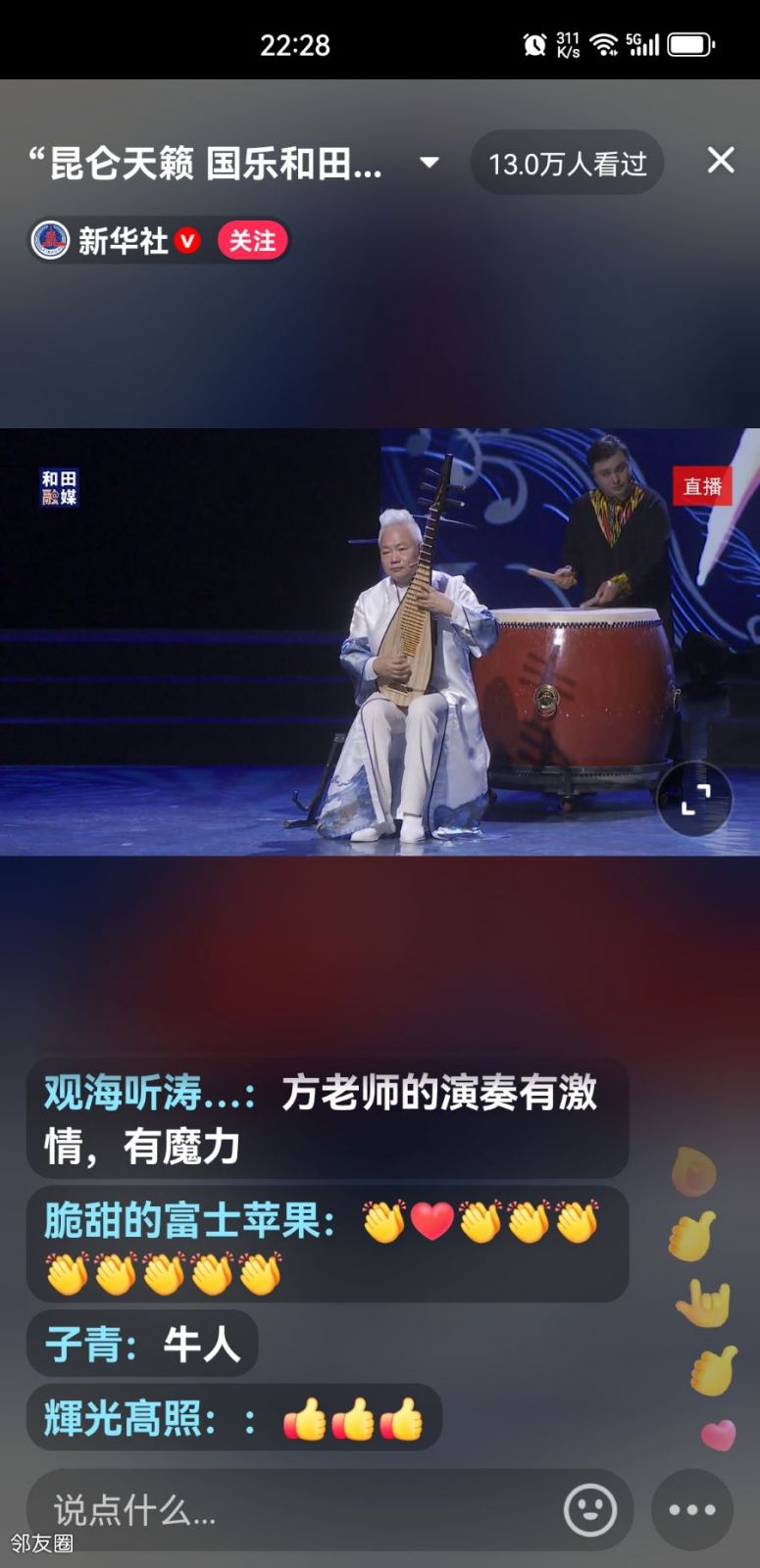Image resolution: width=760 pixels, height=1568 pixels.
Task: Enter fullscreen video mode
Action: (x=694, y=799)
